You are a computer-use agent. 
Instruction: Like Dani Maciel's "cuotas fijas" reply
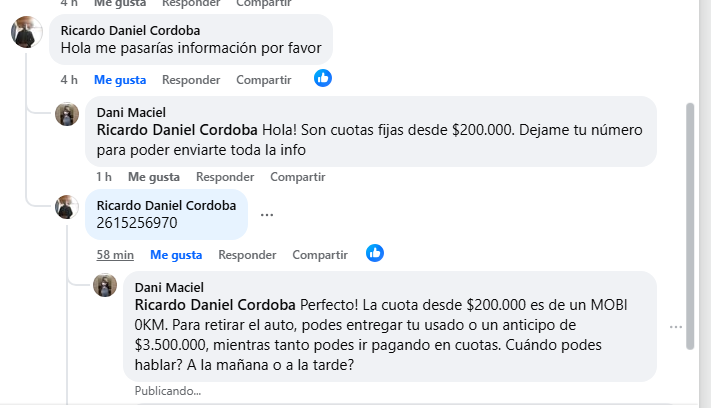[154, 177]
